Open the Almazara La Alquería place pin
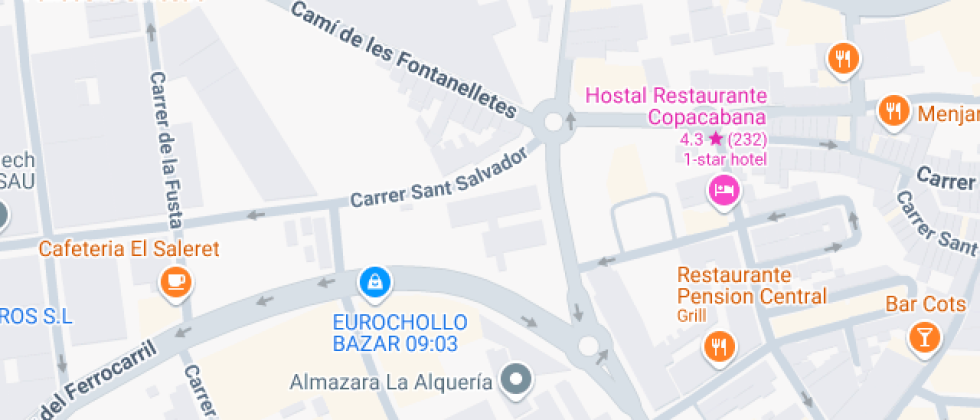The height and width of the screenshot is (420, 980). click(516, 379)
